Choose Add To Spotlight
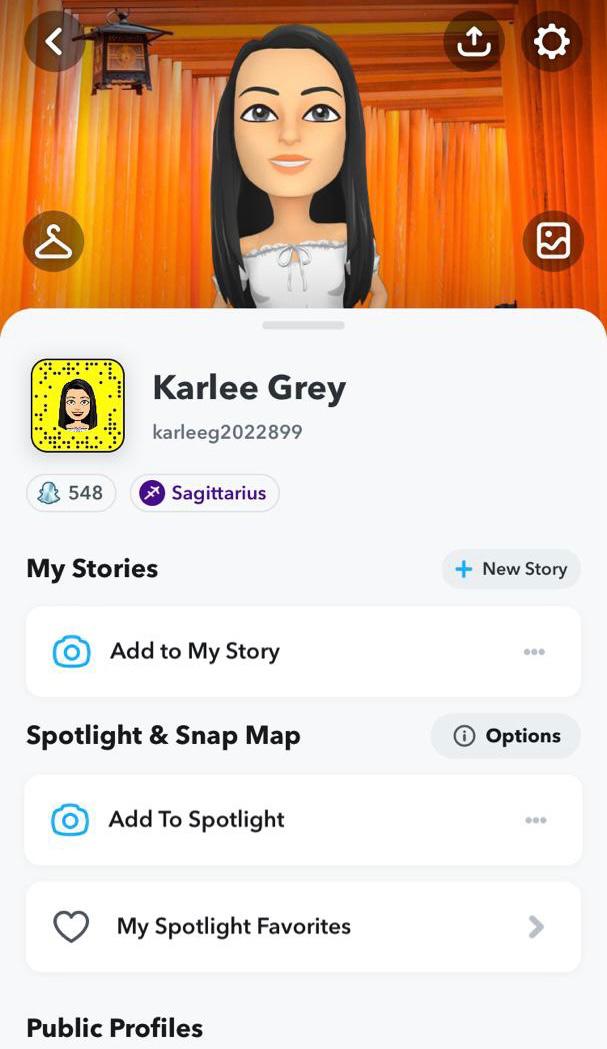The image size is (607, 1049). click(196, 820)
